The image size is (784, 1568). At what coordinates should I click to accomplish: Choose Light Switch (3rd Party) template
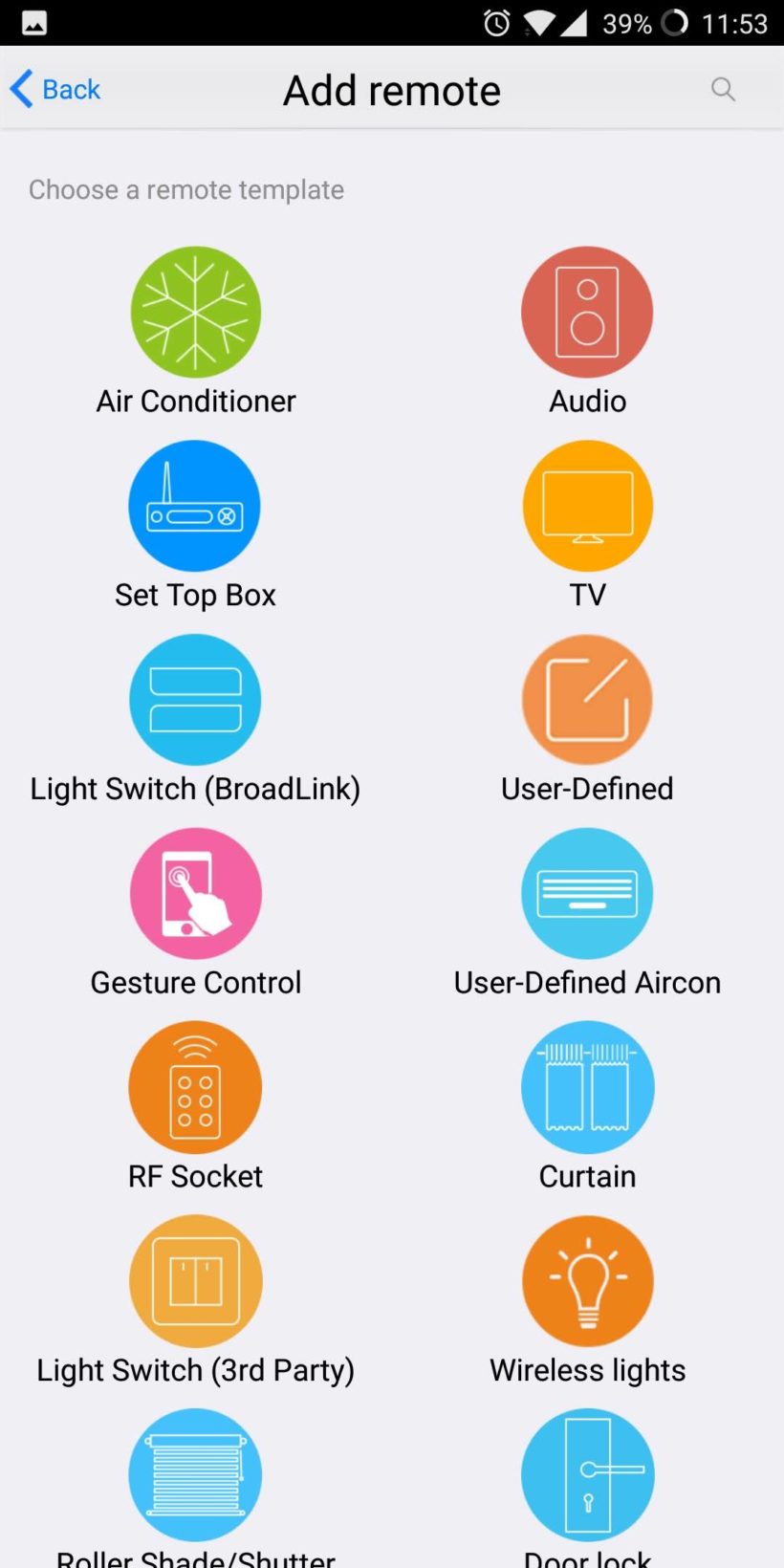(195, 1281)
